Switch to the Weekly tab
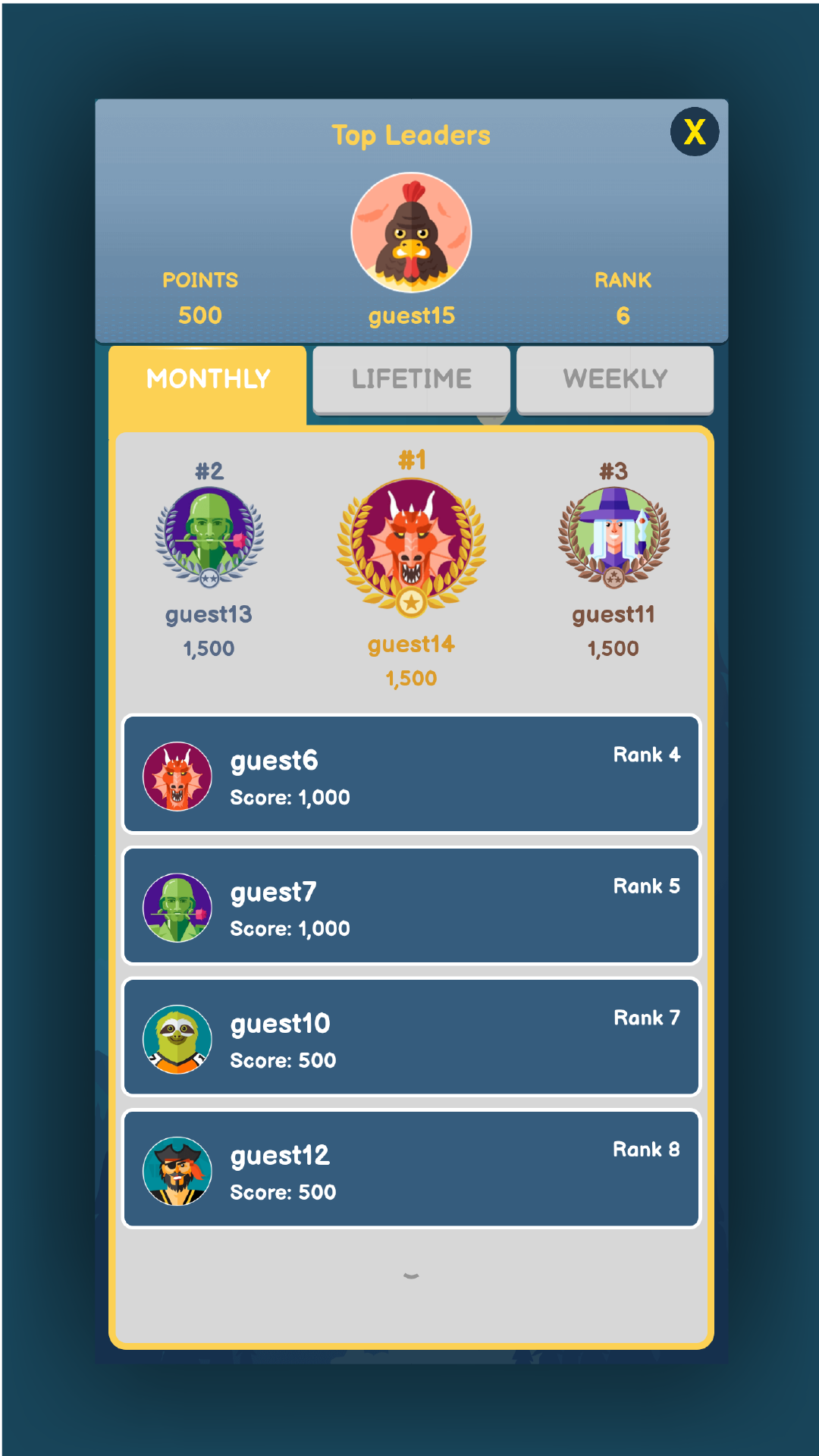The height and width of the screenshot is (1456, 819). pos(614,379)
